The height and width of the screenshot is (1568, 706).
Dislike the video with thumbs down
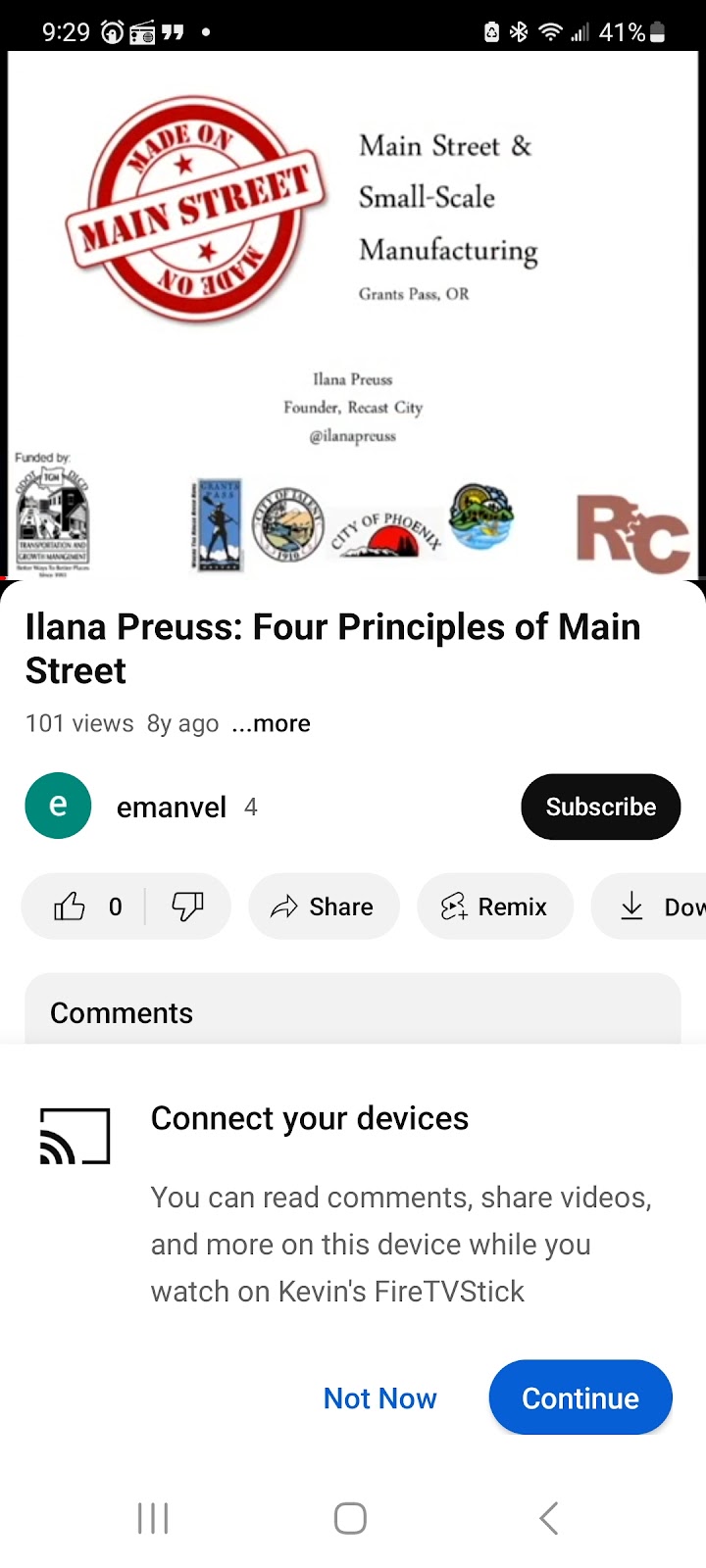click(x=187, y=906)
